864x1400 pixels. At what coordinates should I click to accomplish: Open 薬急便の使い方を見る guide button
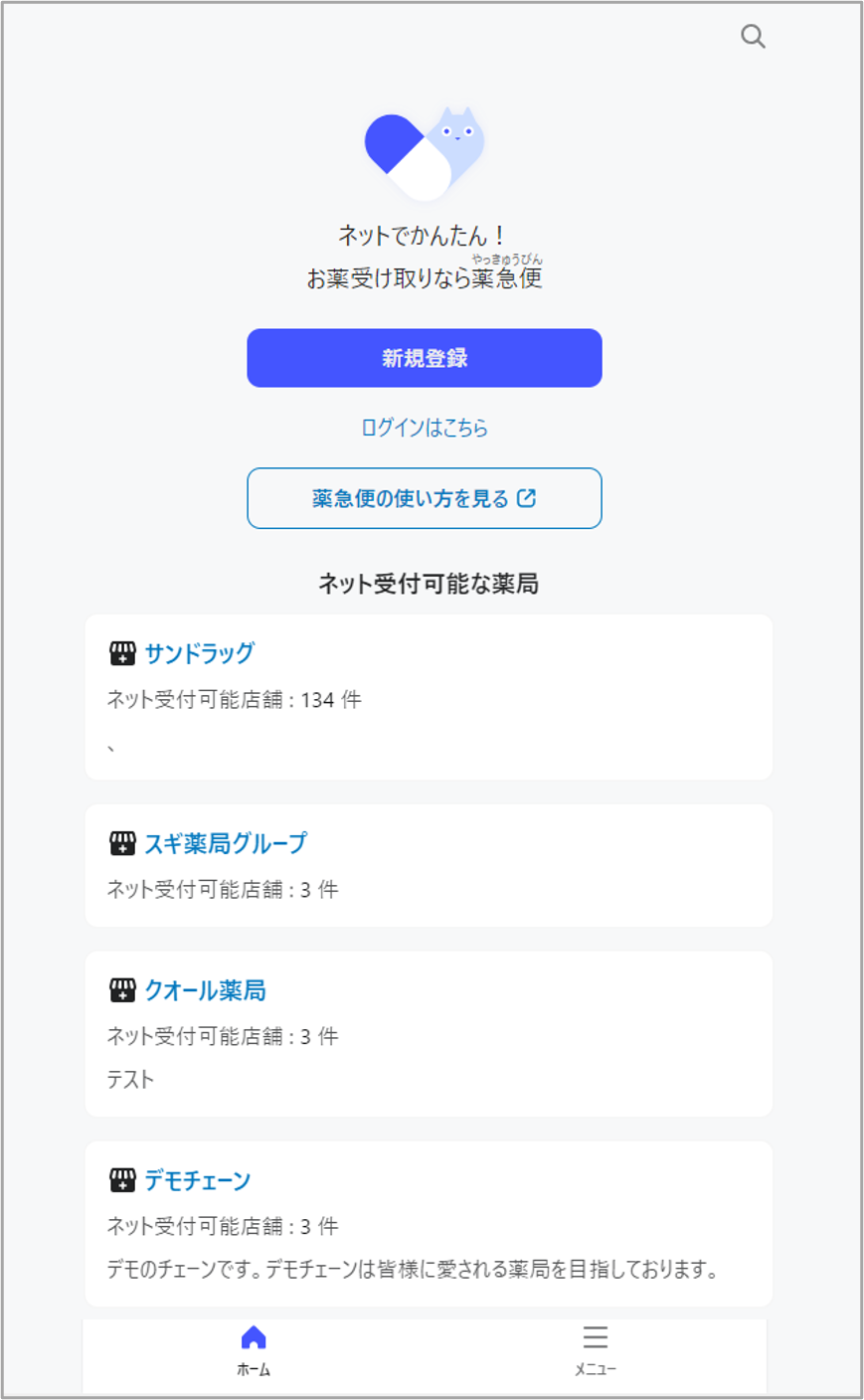point(424,498)
